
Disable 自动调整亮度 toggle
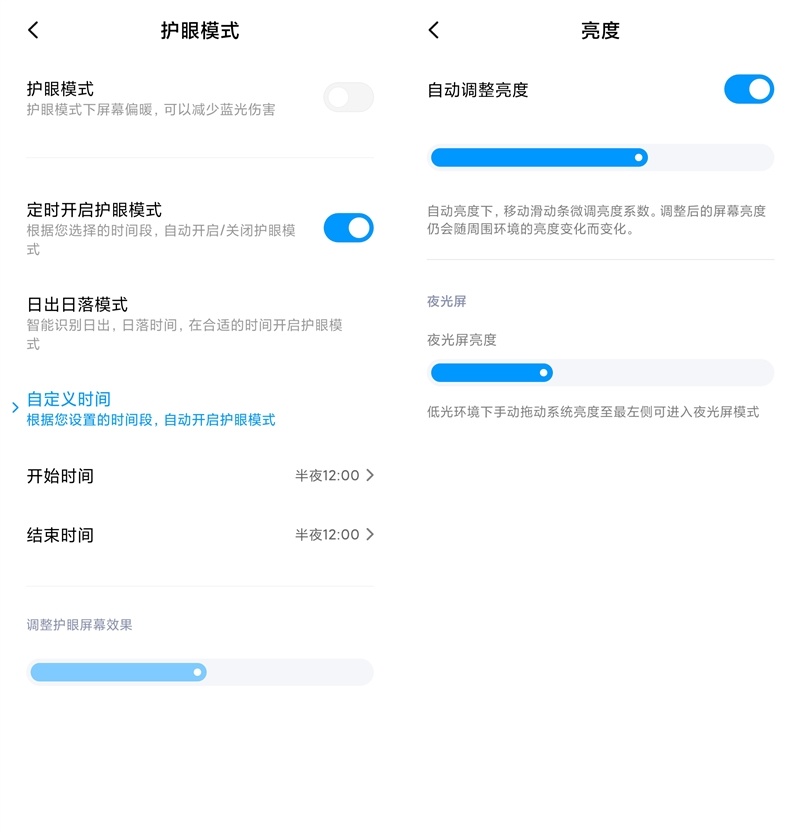click(748, 89)
